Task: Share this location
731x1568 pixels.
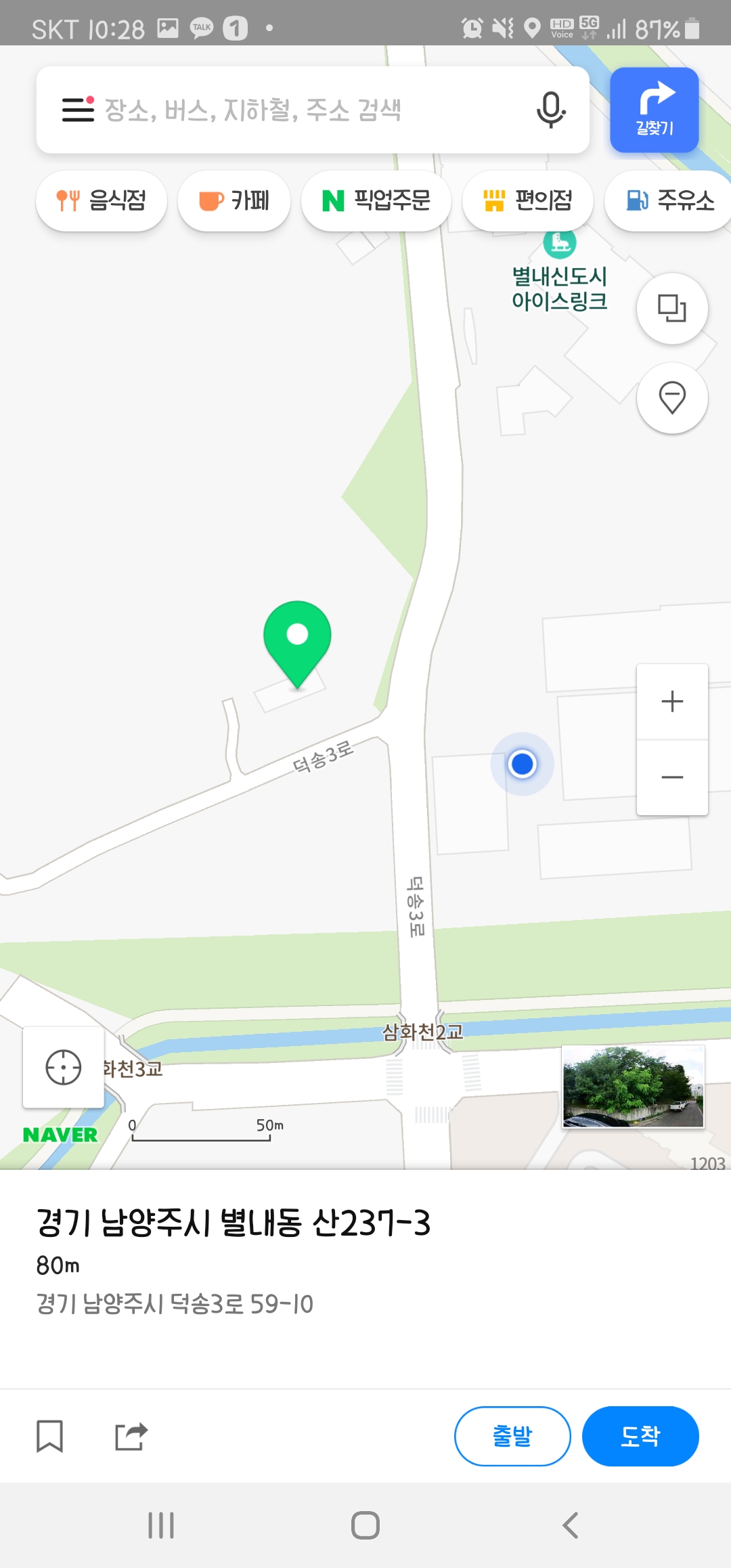Action: (131, 1436)
